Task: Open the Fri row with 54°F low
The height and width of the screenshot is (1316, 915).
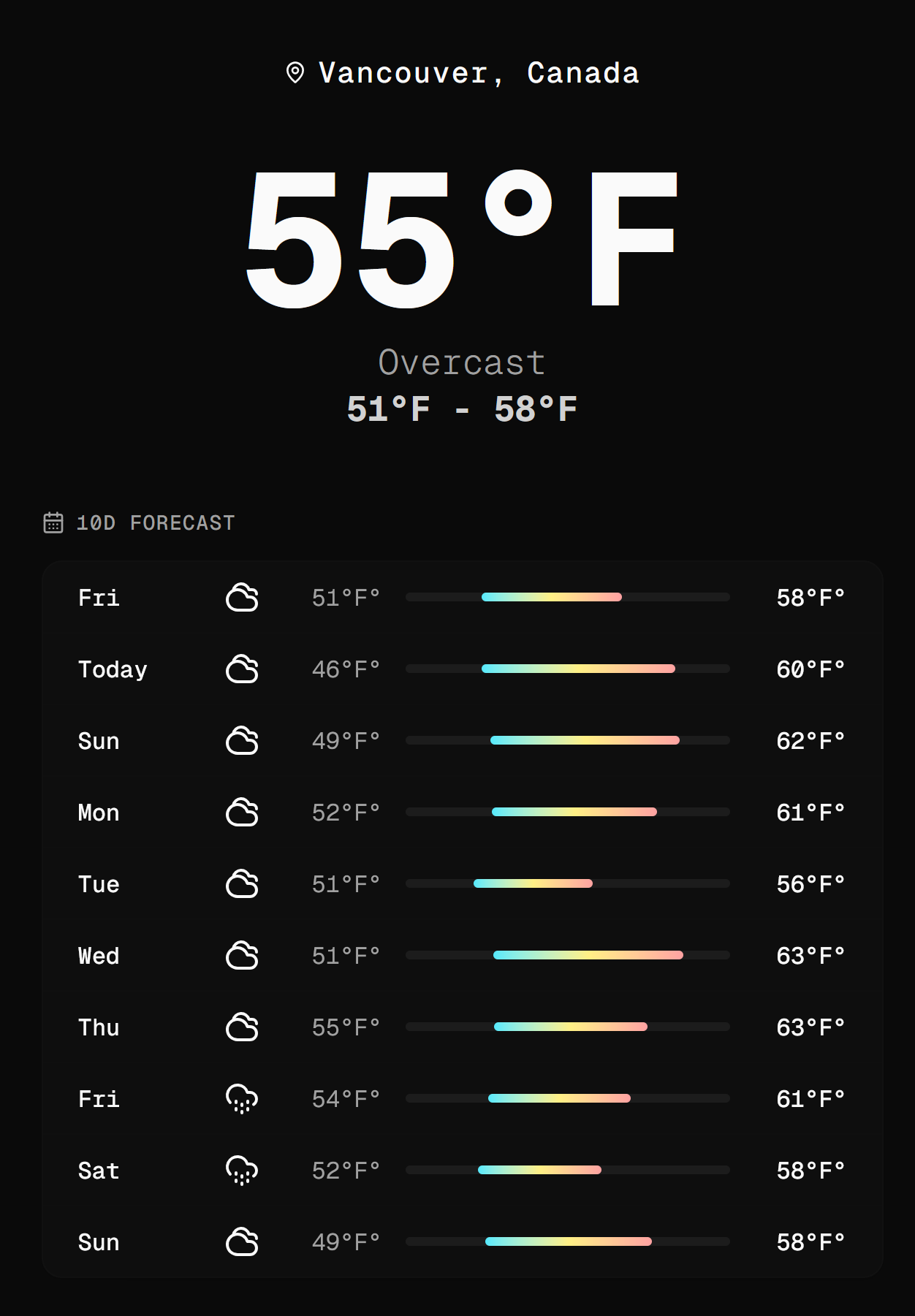Action: 462,1099
